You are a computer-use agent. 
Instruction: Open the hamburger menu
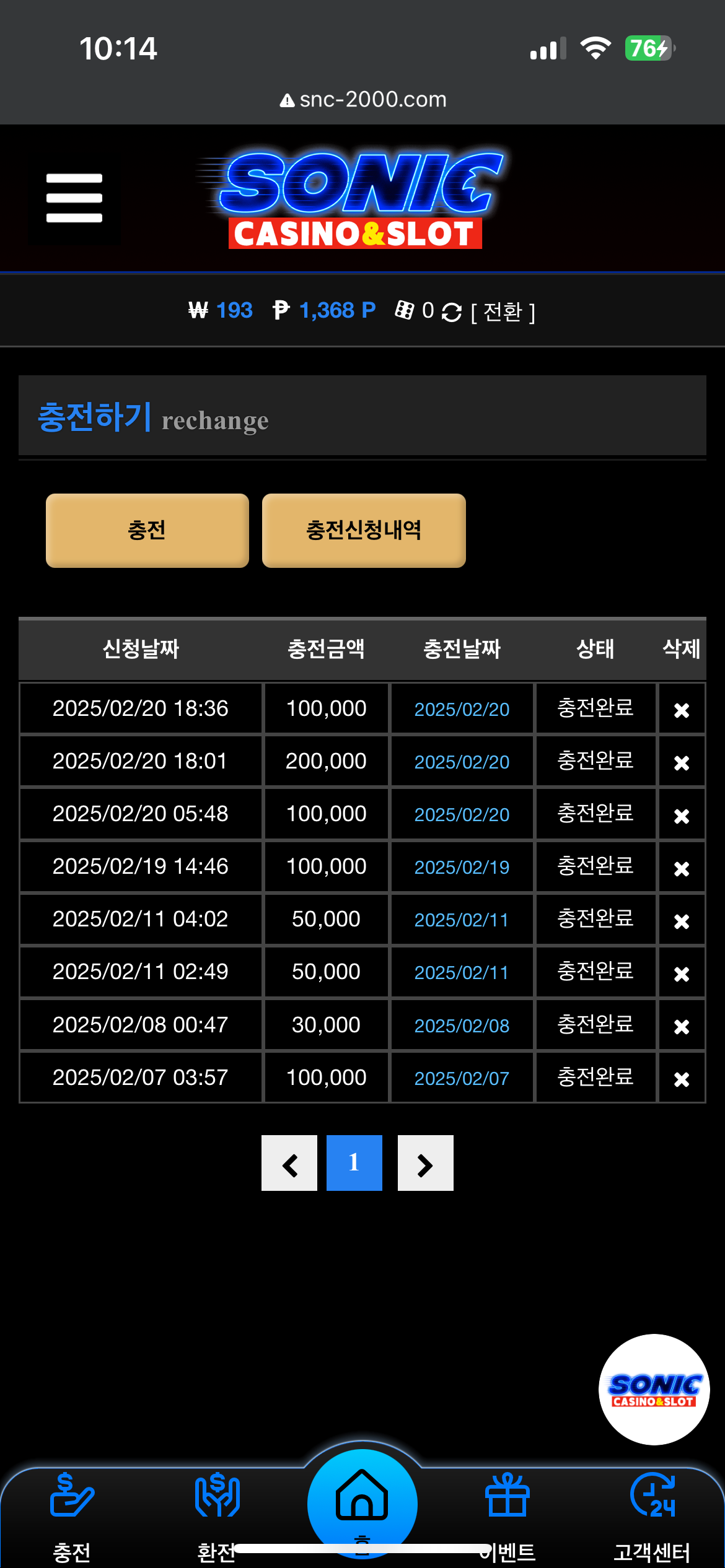point(74,198)
